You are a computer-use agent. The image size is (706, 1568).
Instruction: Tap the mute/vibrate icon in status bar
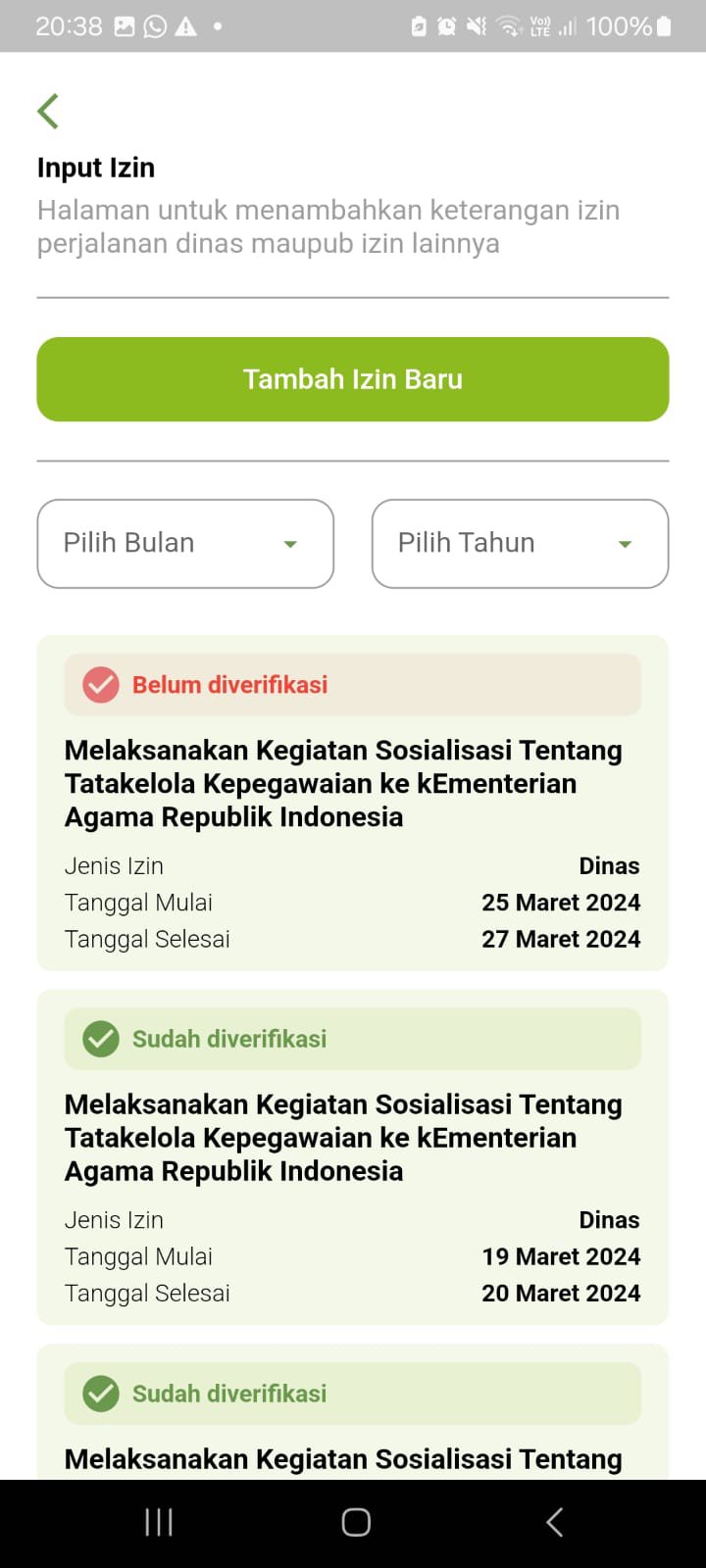[x=478, y=25]
